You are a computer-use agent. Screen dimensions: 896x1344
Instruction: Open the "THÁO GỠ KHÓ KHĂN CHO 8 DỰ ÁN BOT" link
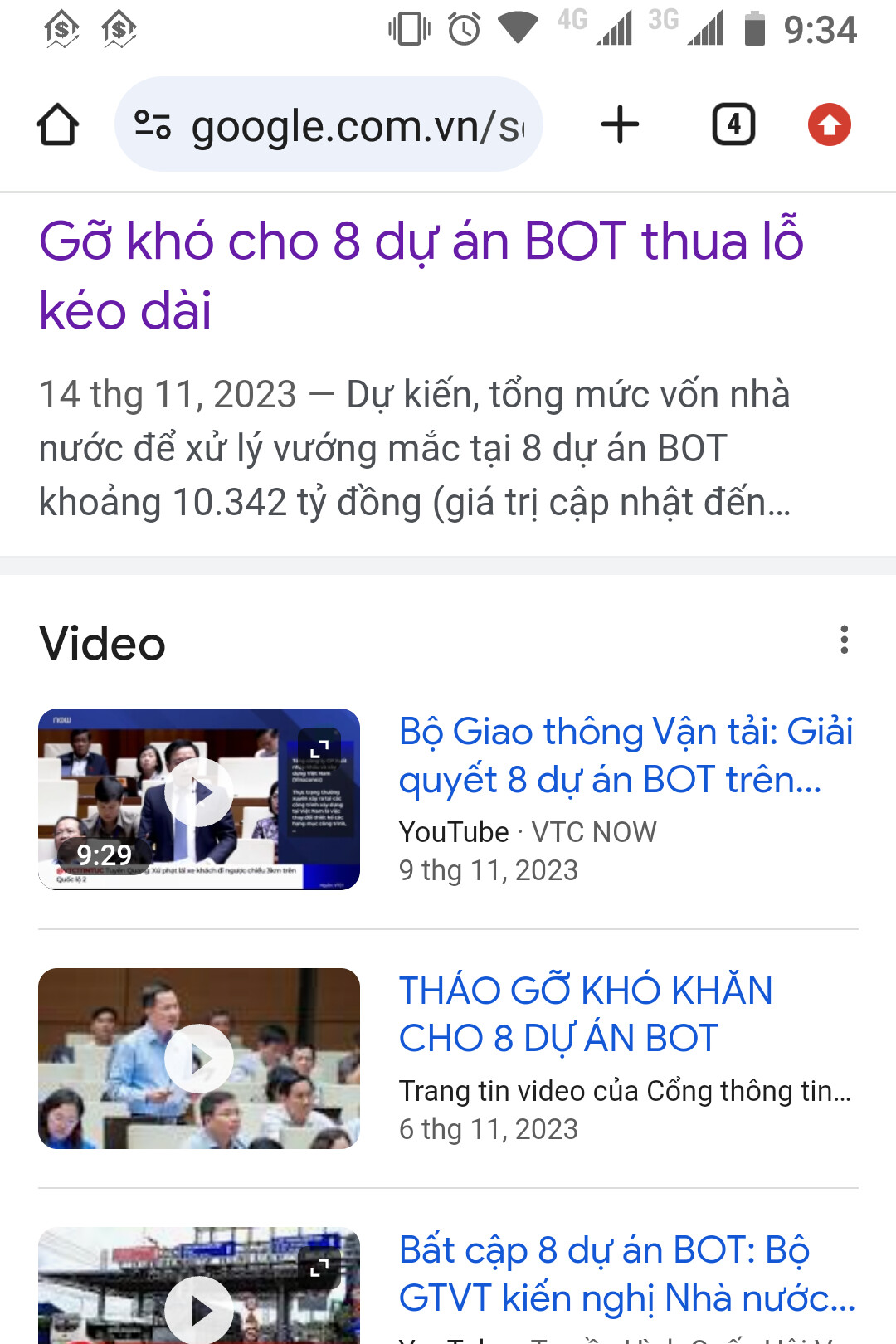click(x=586, y=1014)
